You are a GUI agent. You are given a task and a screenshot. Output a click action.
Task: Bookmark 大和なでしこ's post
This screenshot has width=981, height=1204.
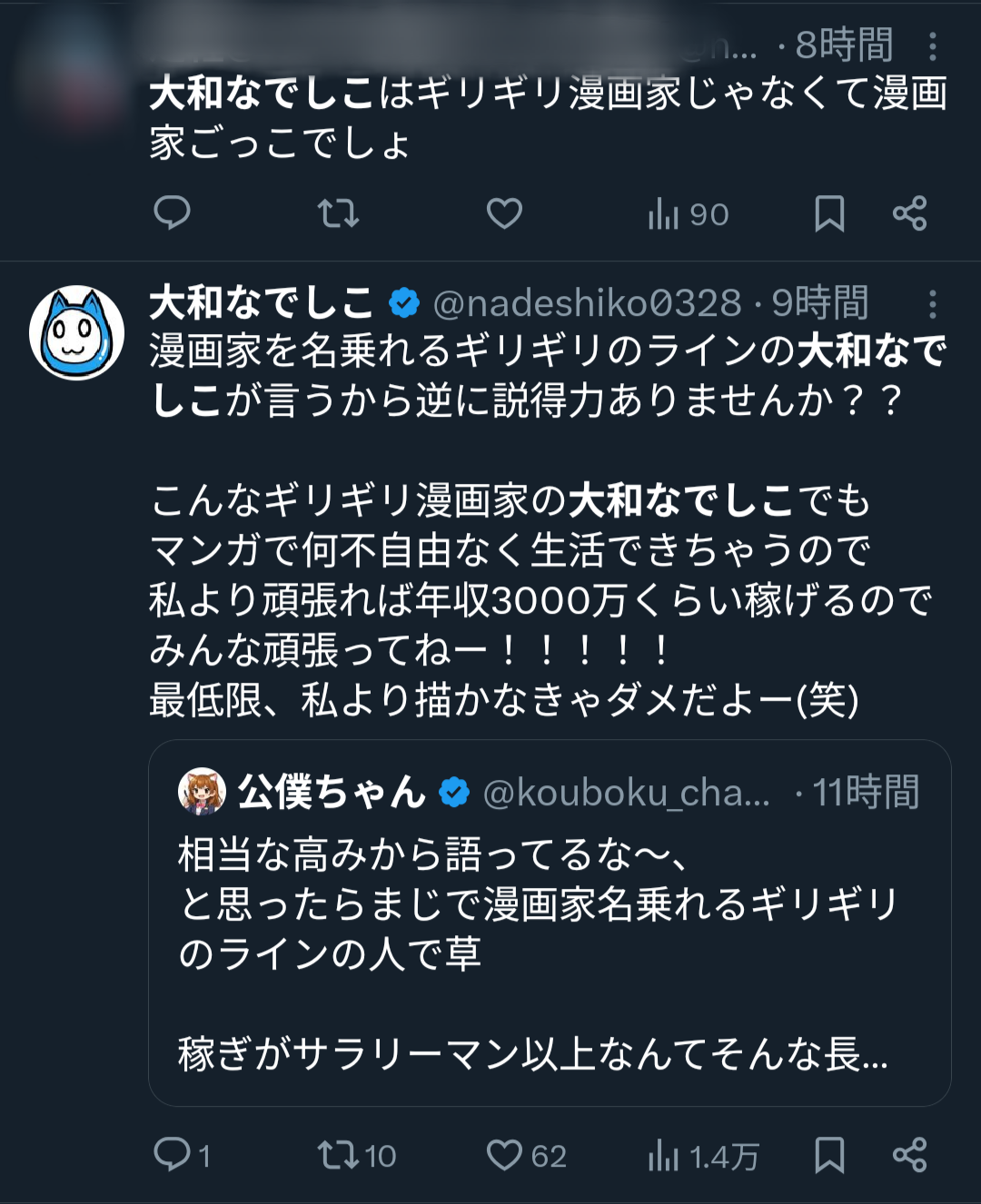pyautogui.click(x=828, y=1155)
